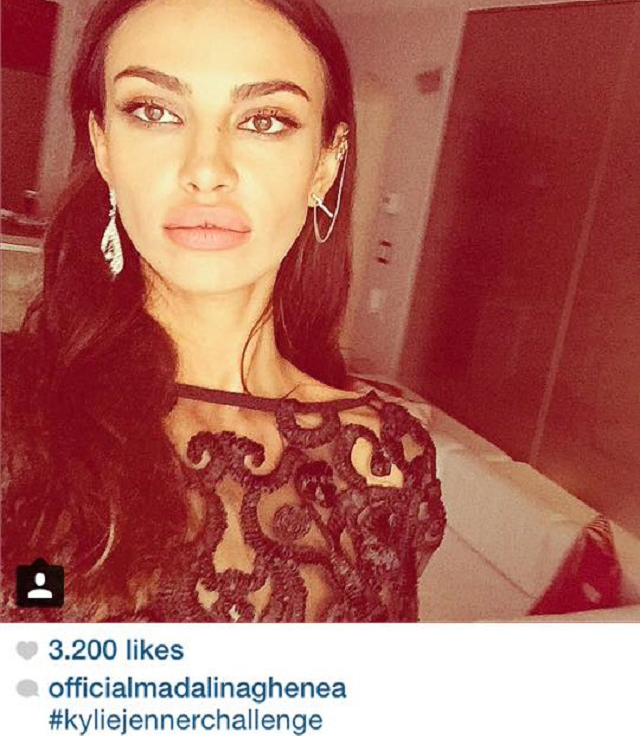Screen dimensions: 640x736
Task: View the 3.200 likes list
Action: (x=116, y=650)
